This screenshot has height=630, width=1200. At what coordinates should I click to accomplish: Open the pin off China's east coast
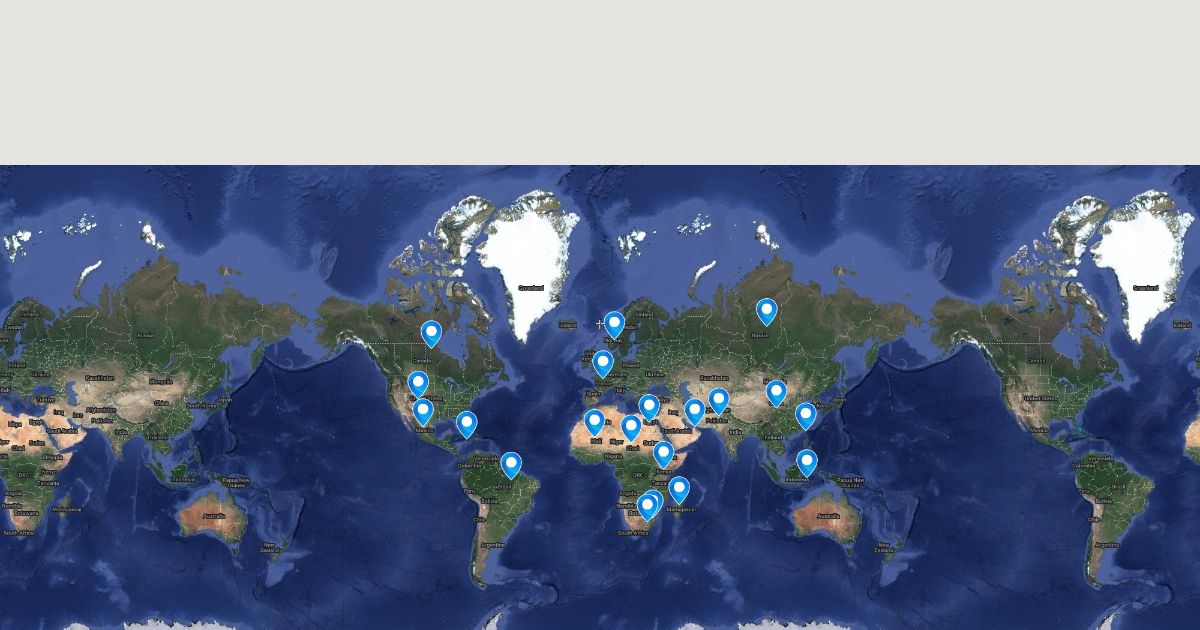pyautogui.click(x=806, y=416)
